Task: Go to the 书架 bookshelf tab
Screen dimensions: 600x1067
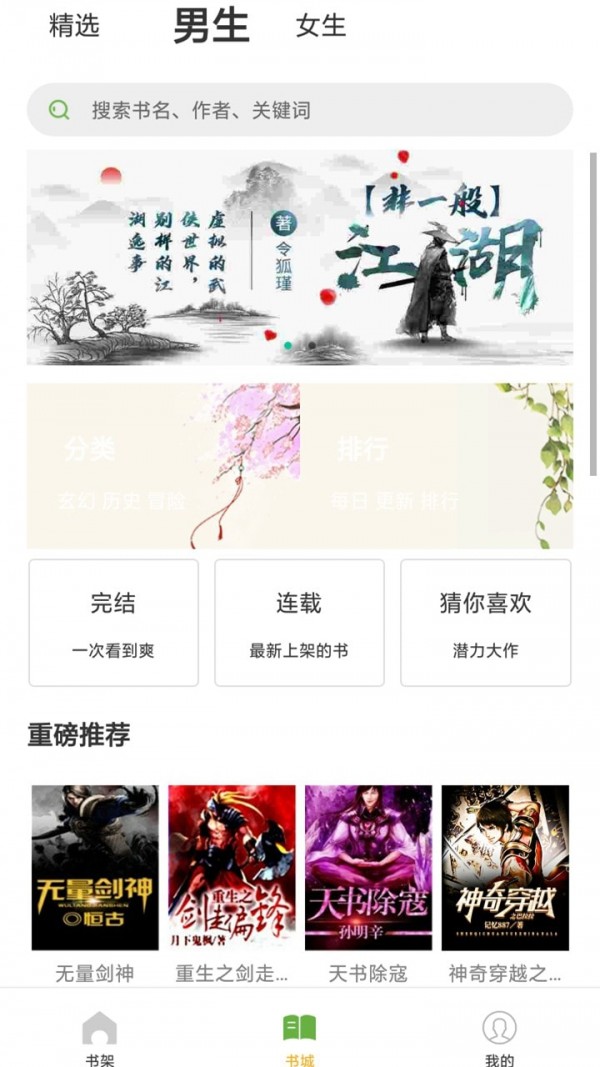Action: point(99,1038)
